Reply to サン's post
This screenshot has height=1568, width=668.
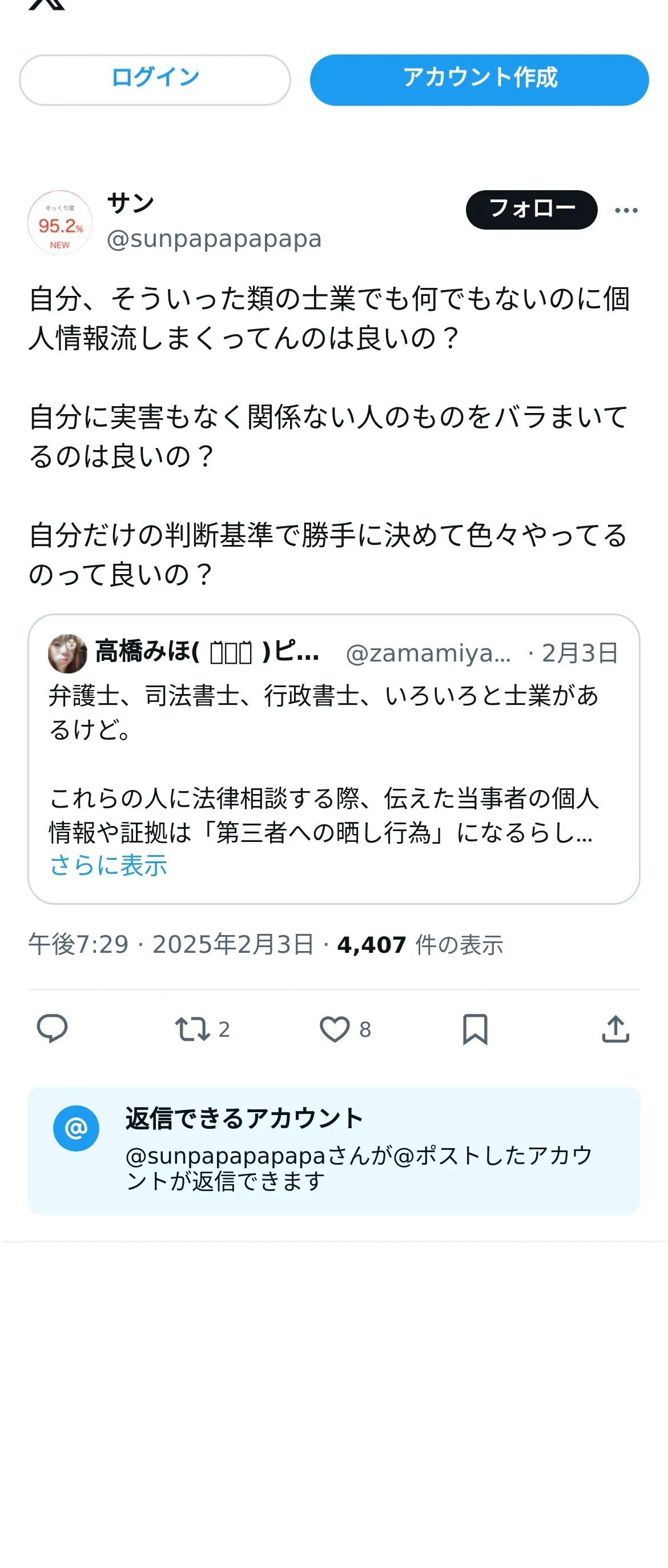click(x=53, y=1029)
